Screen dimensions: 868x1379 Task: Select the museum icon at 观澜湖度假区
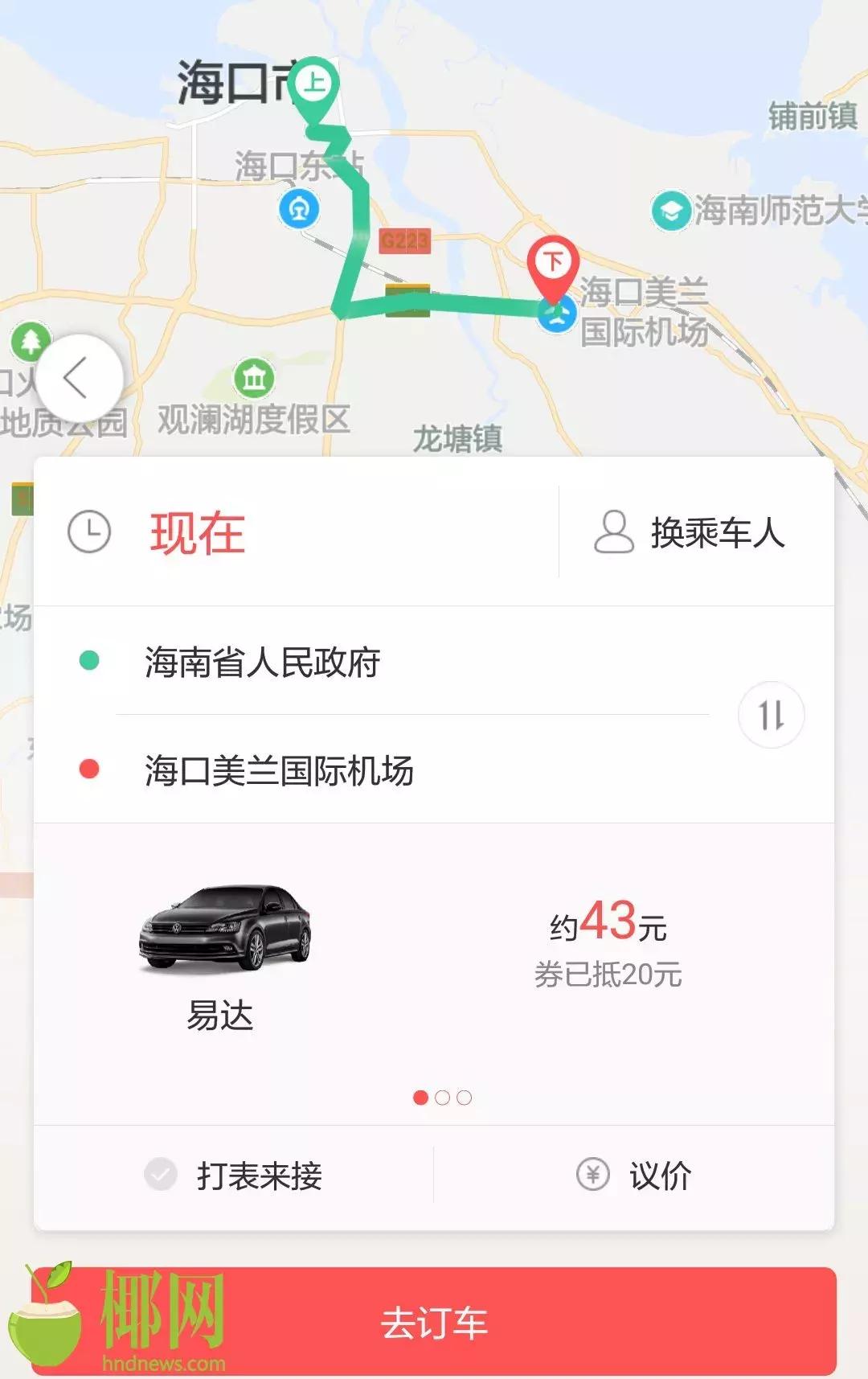coord(252,378)
